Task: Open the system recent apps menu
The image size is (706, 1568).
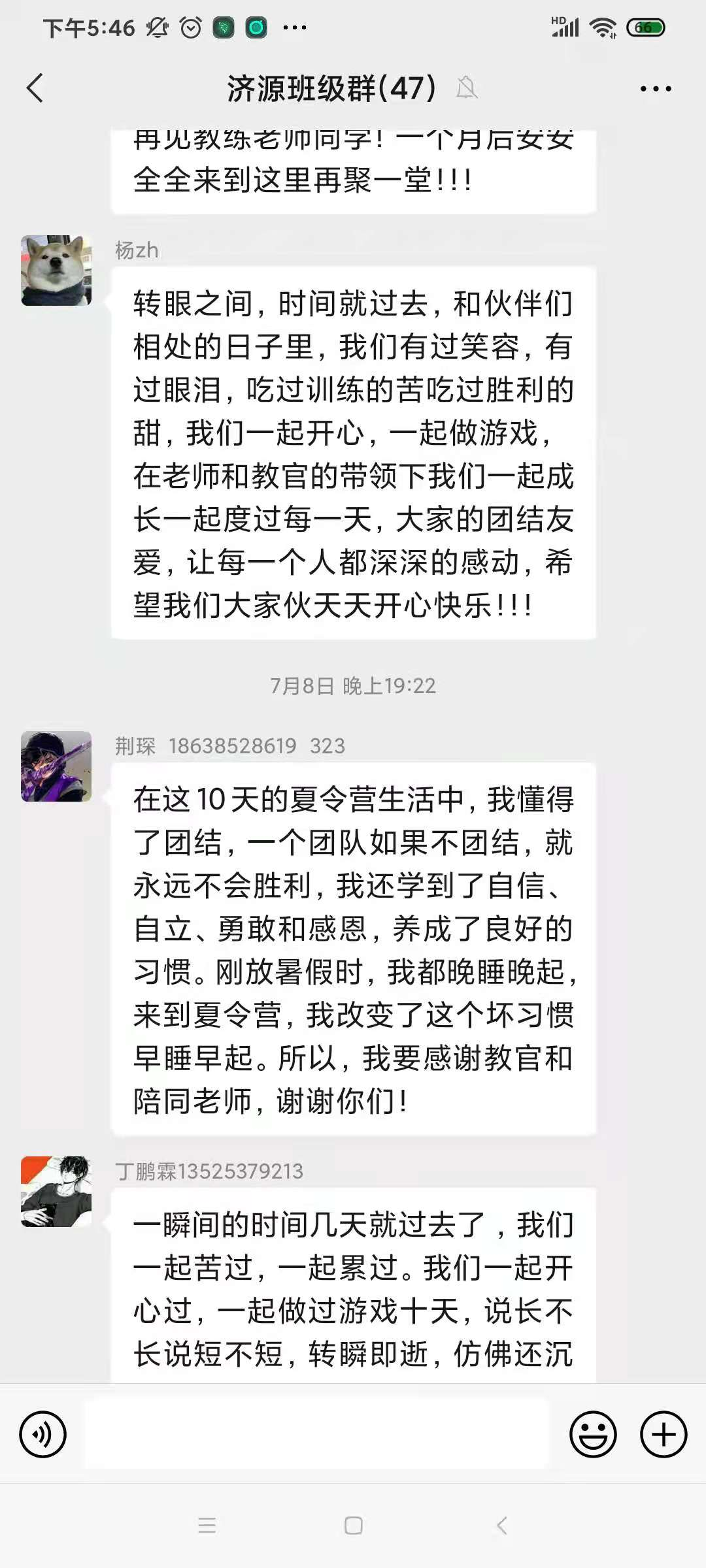Action: tap(207, 1526)
